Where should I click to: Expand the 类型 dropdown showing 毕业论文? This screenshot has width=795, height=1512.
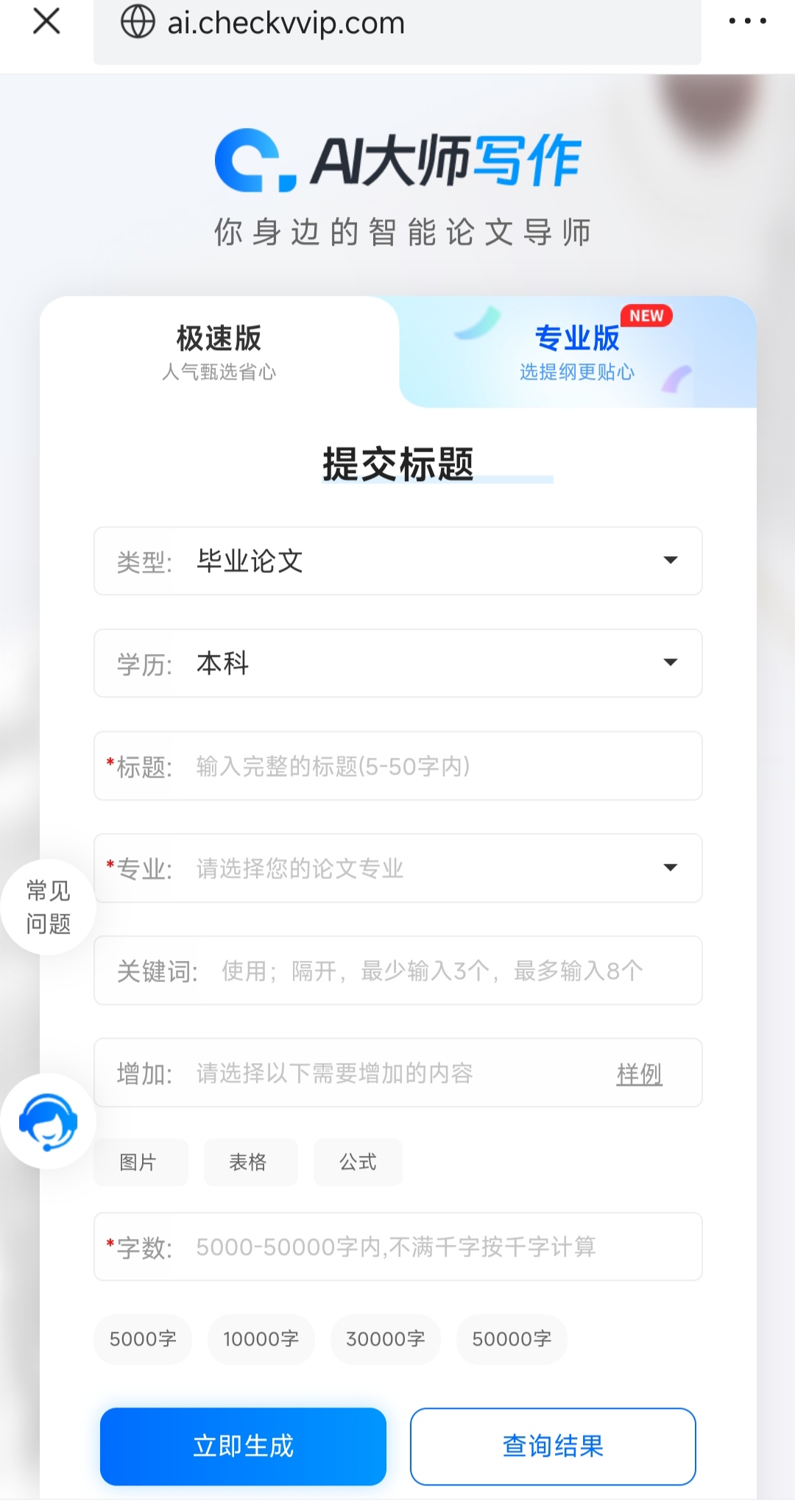397,561
